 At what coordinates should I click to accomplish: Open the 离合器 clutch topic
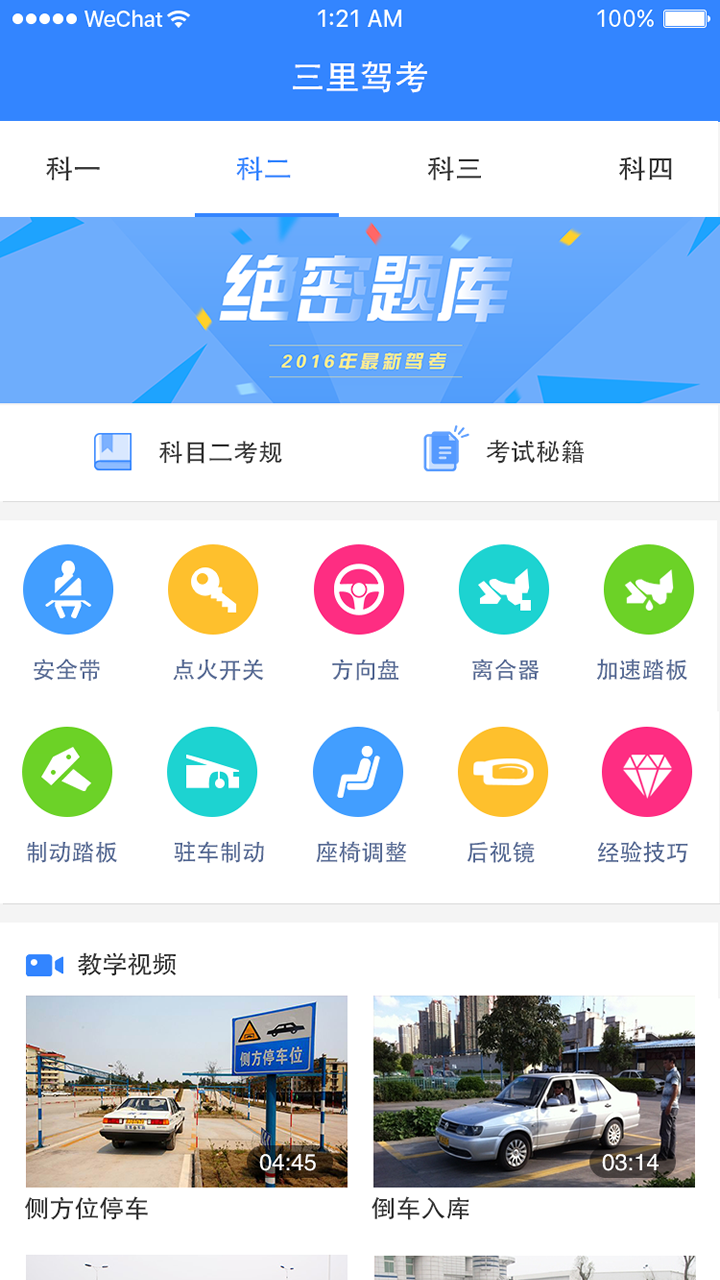click(504, 590)
